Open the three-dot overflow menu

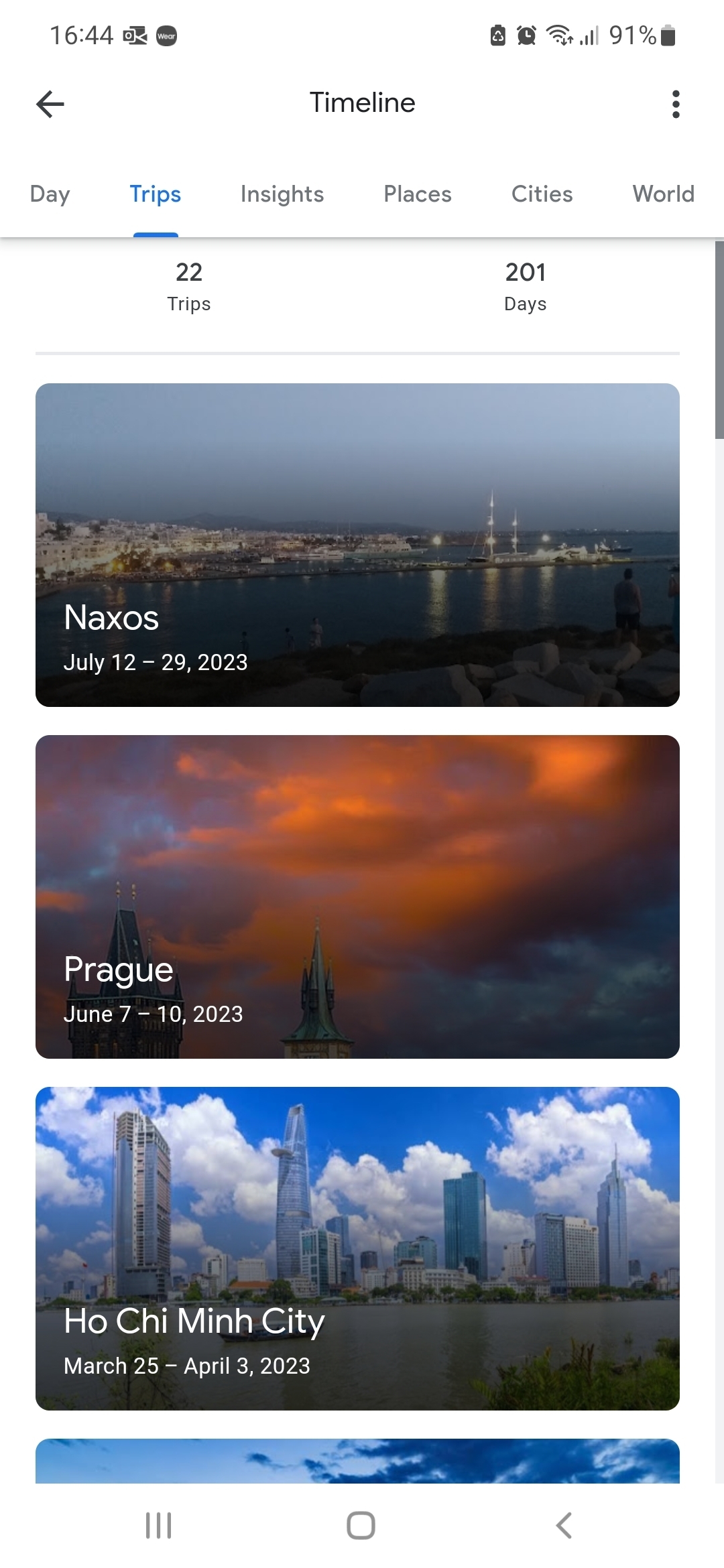[x=676, y=104]
